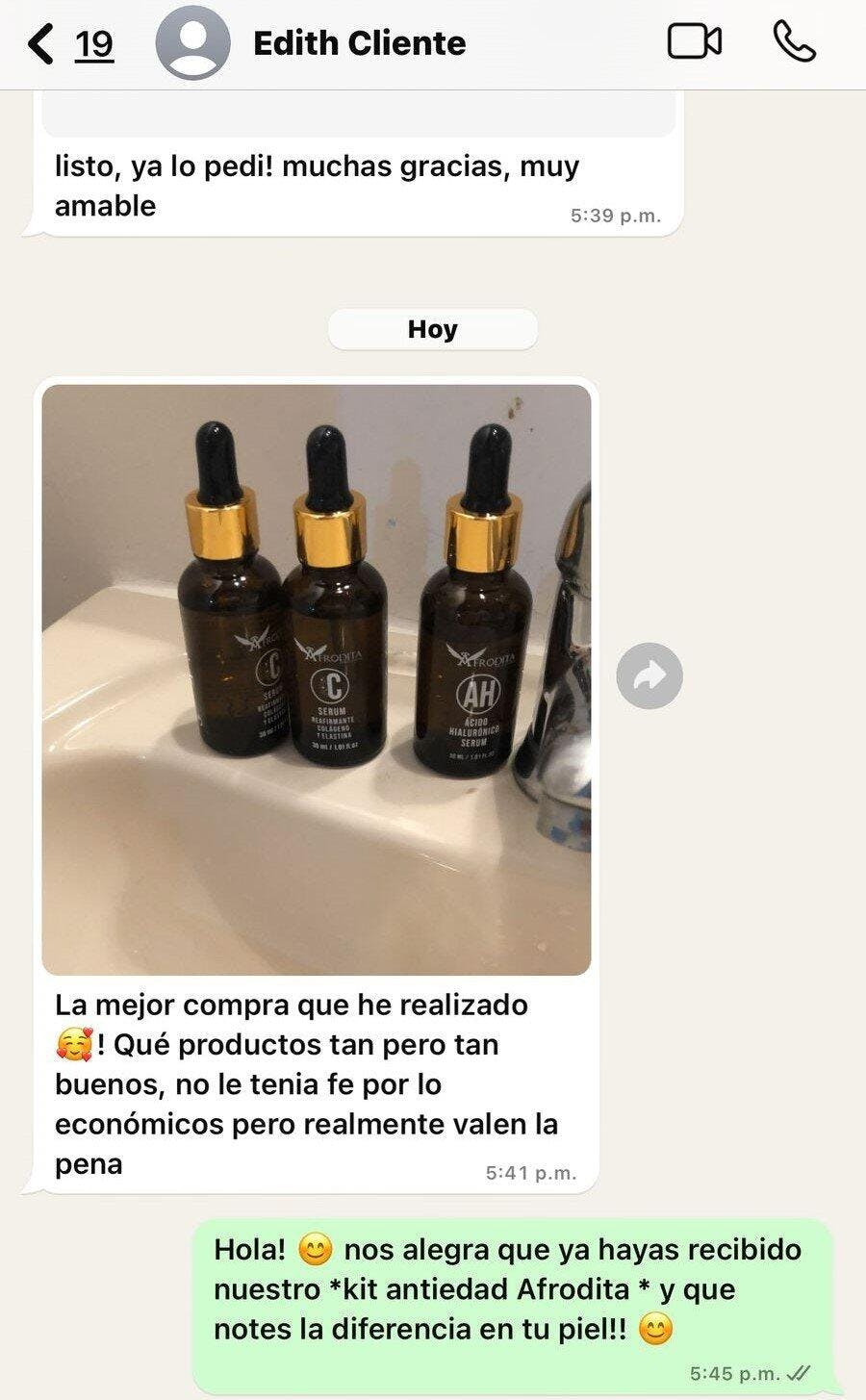Image resolution: width=866 pixels, height=1400 pixels.
Task: Open the serum bottles photo
Action: (317, 679)
